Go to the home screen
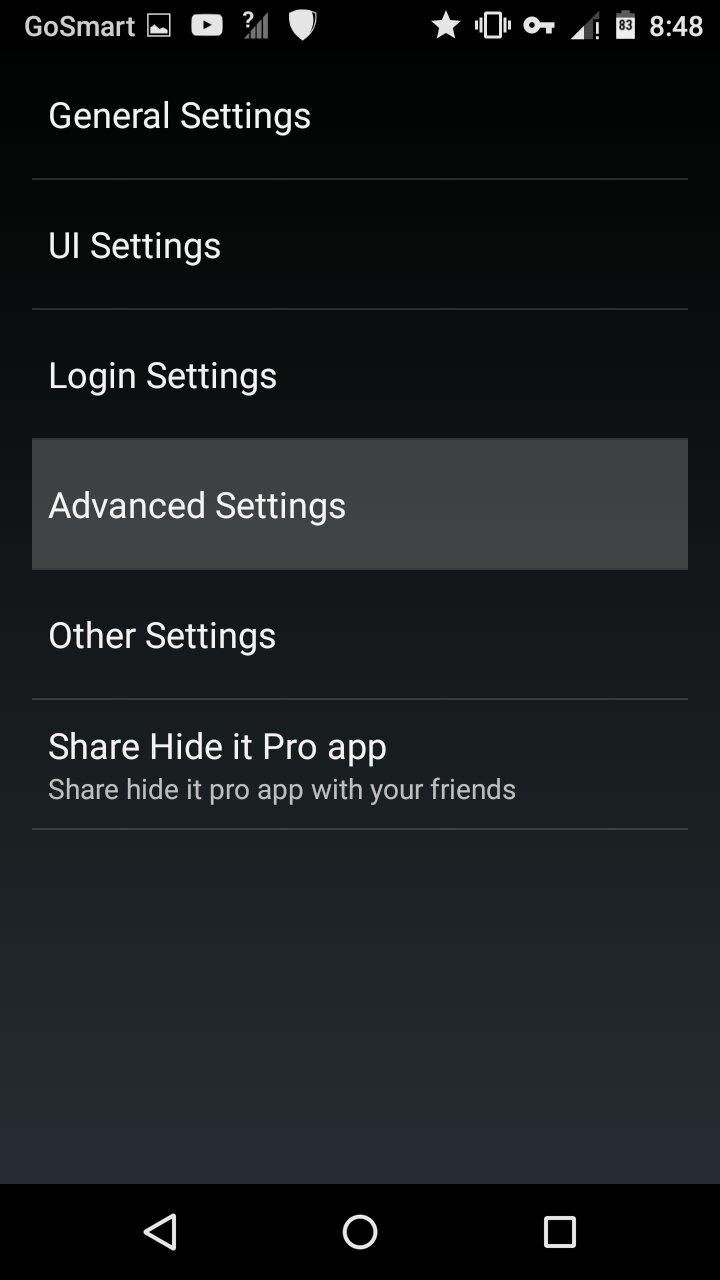The image size is (720, 1280). click(360, 1231)
